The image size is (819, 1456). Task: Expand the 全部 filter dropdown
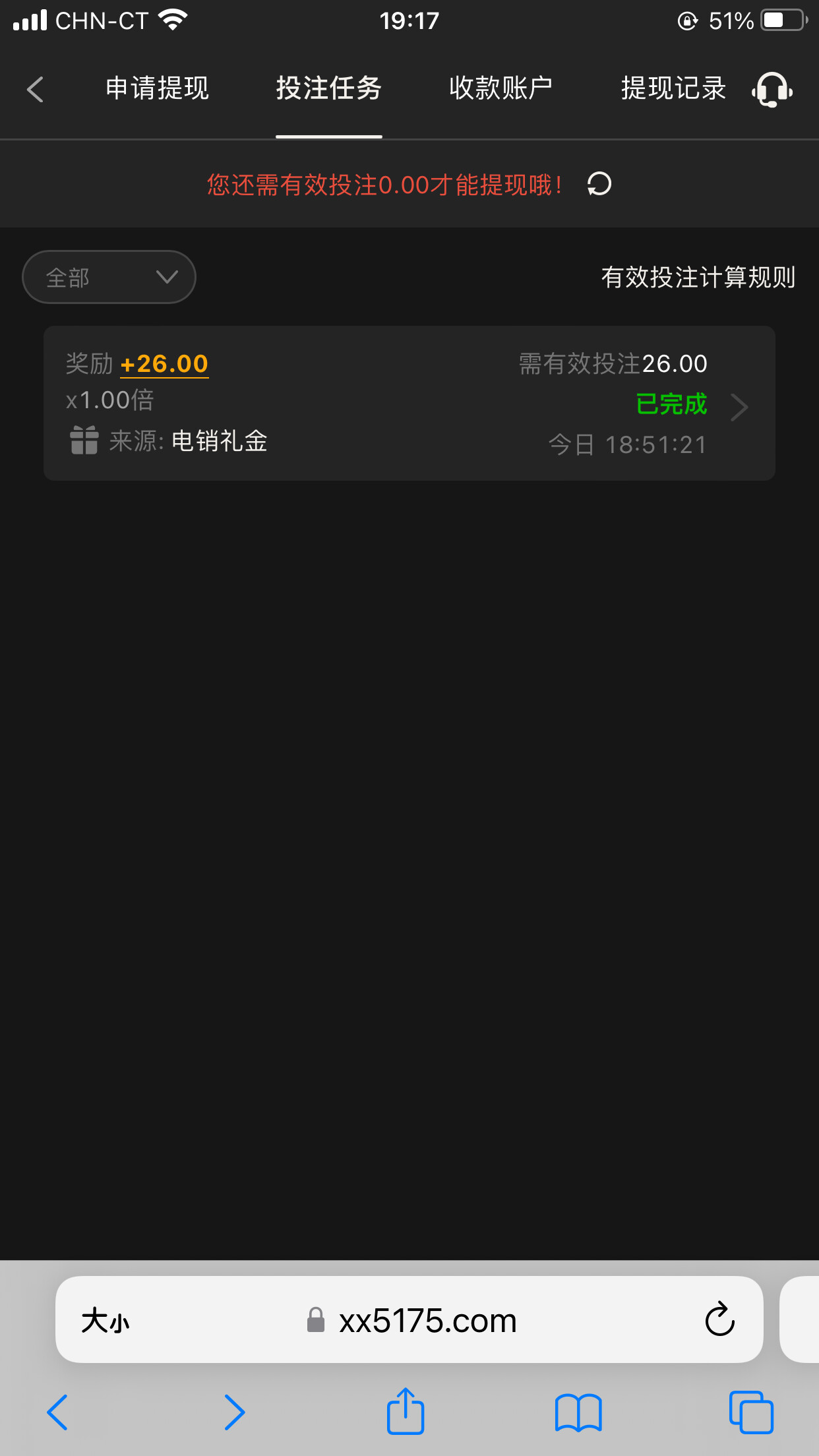point(109,277)
